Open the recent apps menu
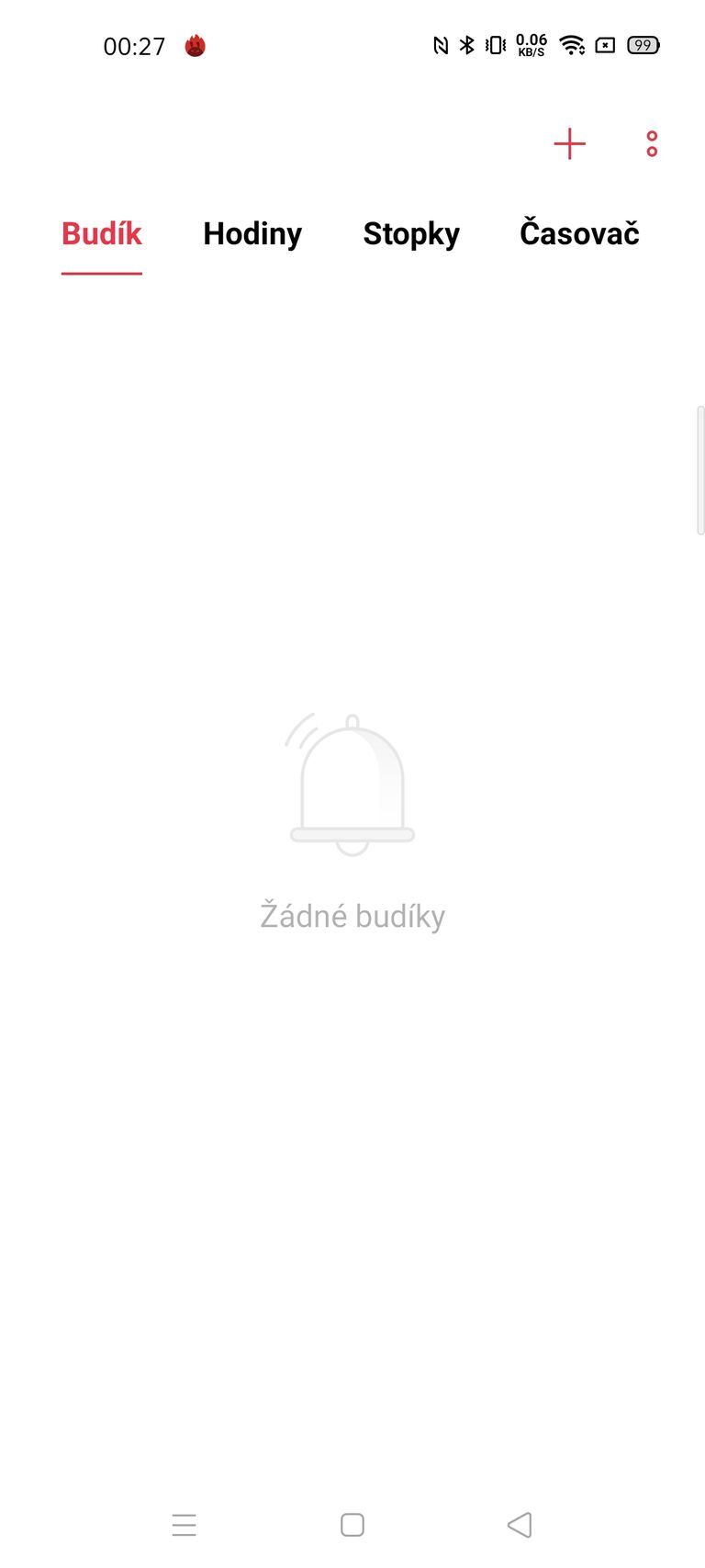The image size is (705, 1568). 185,1525
